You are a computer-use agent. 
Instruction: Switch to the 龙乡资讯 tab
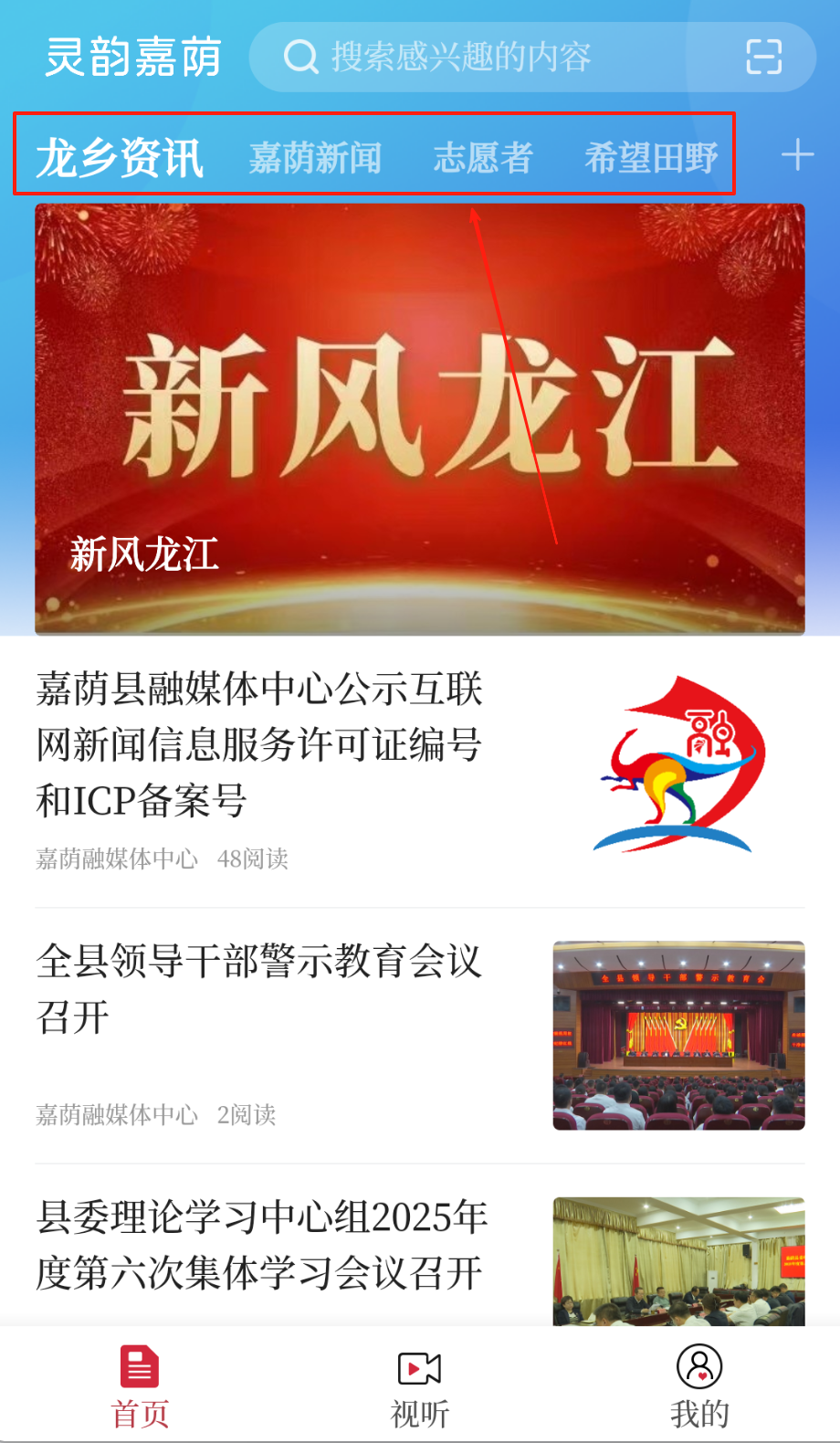[x=120, y=157]
